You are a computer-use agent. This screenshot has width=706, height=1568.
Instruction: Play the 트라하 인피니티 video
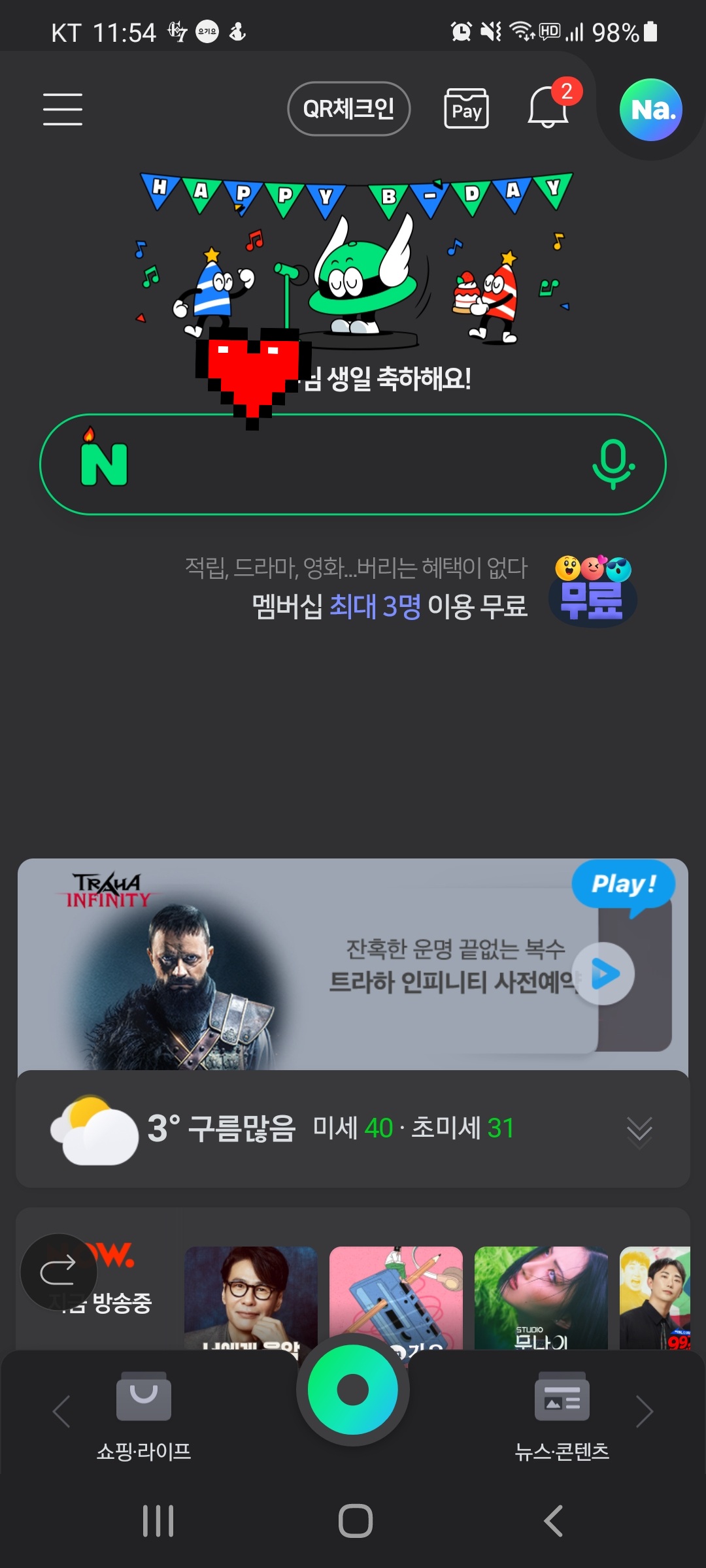tap(603, 973)
